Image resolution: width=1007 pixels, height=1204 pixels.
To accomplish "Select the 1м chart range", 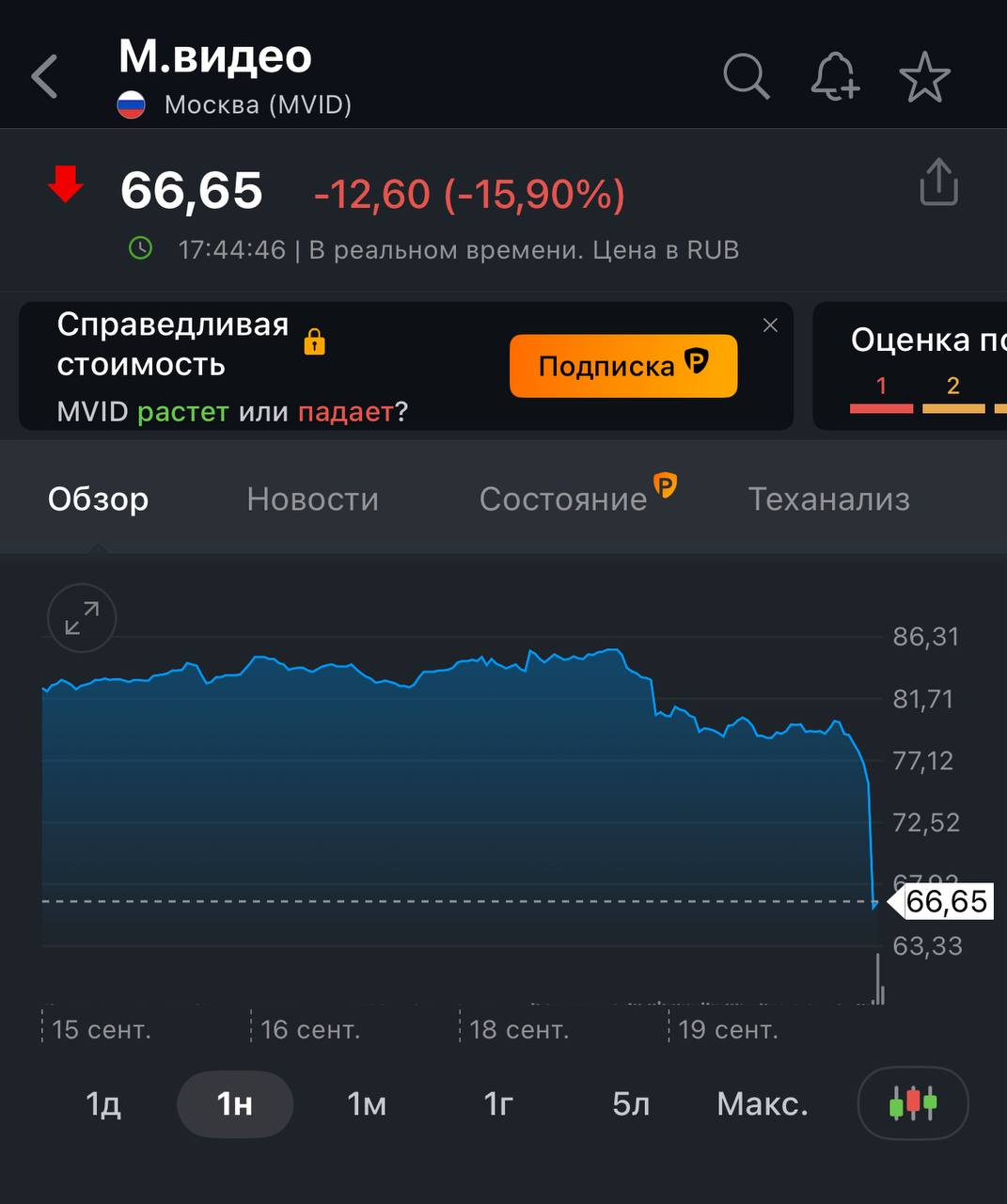I will (367, 1103).
